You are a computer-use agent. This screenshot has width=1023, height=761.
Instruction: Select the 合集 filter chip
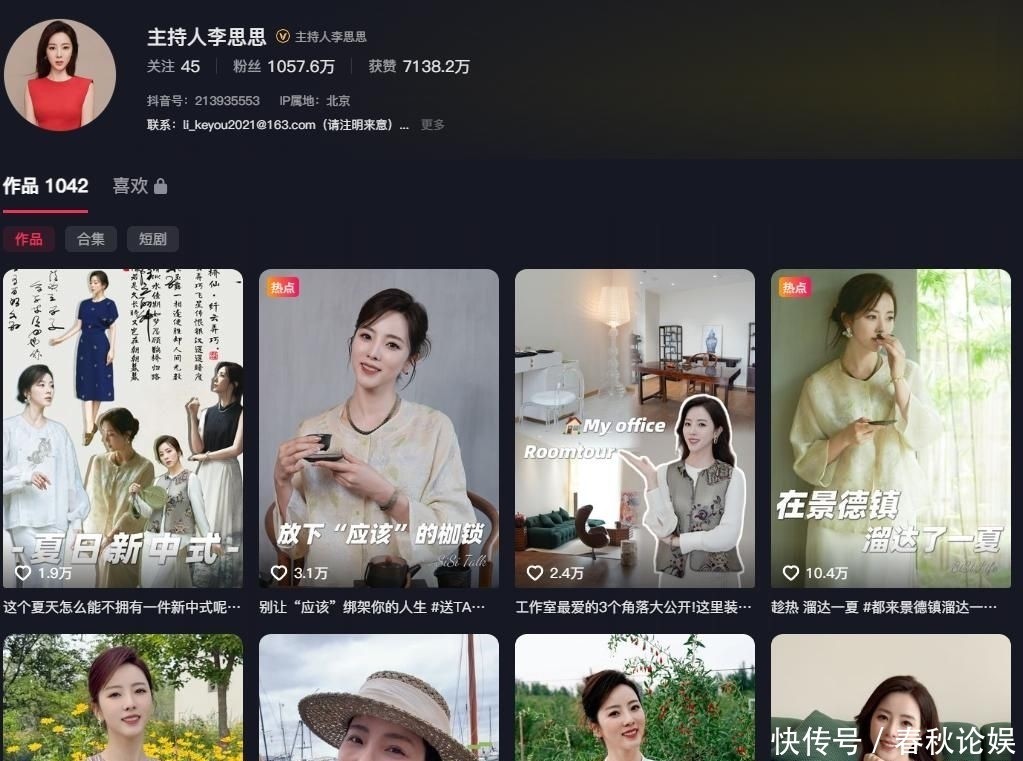pos(91,239)
